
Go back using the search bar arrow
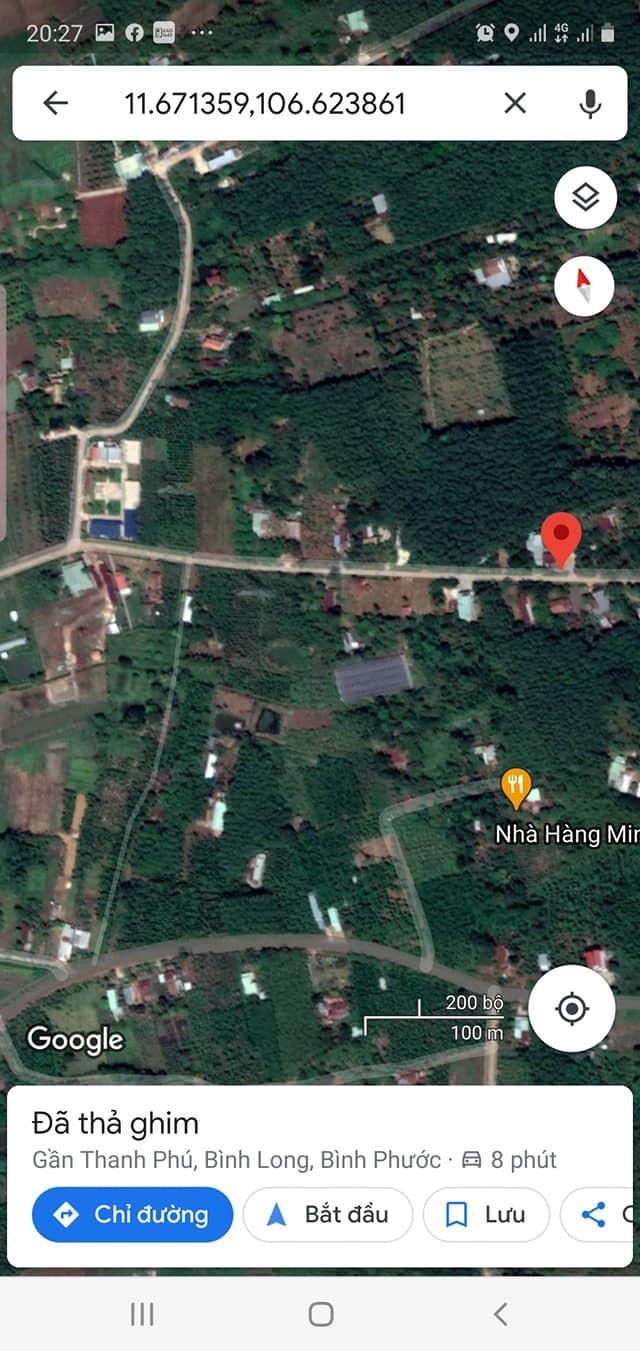[55, 103]
